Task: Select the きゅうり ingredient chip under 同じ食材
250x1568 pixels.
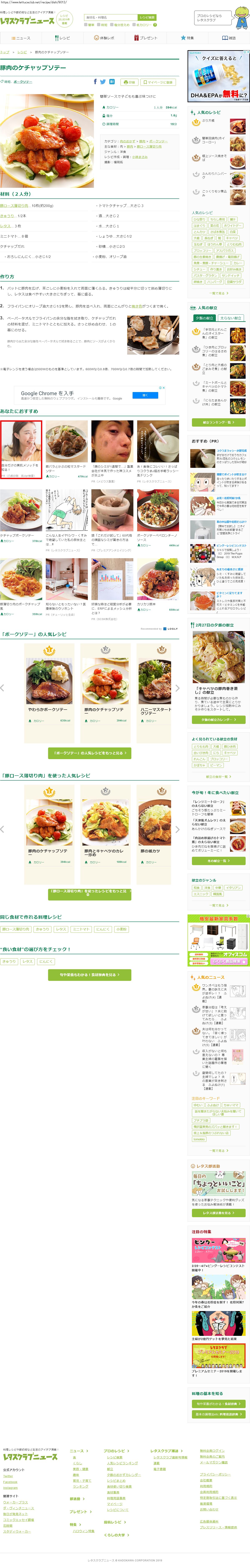Action: 43,929
